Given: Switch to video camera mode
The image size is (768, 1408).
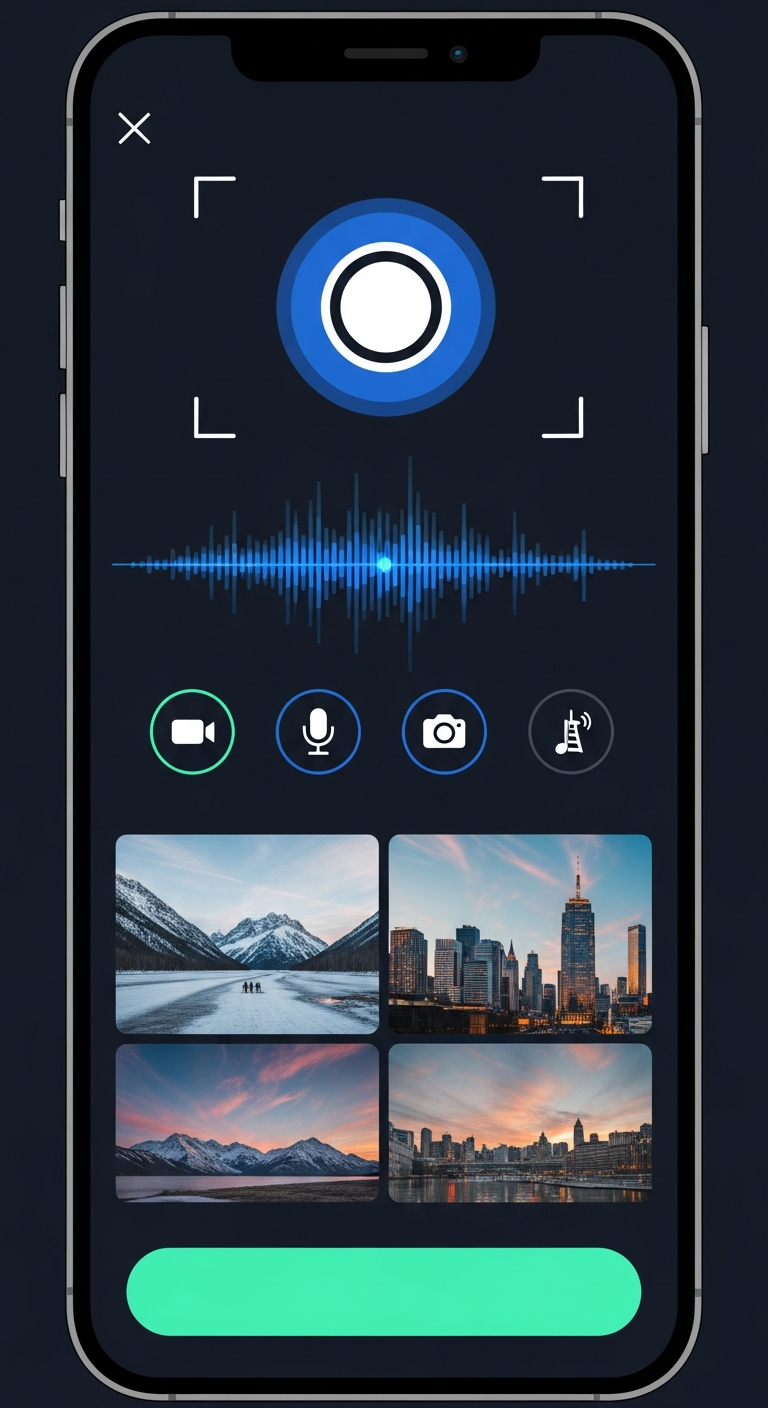Looking at the screenshot, I should (x=192, y=732).
